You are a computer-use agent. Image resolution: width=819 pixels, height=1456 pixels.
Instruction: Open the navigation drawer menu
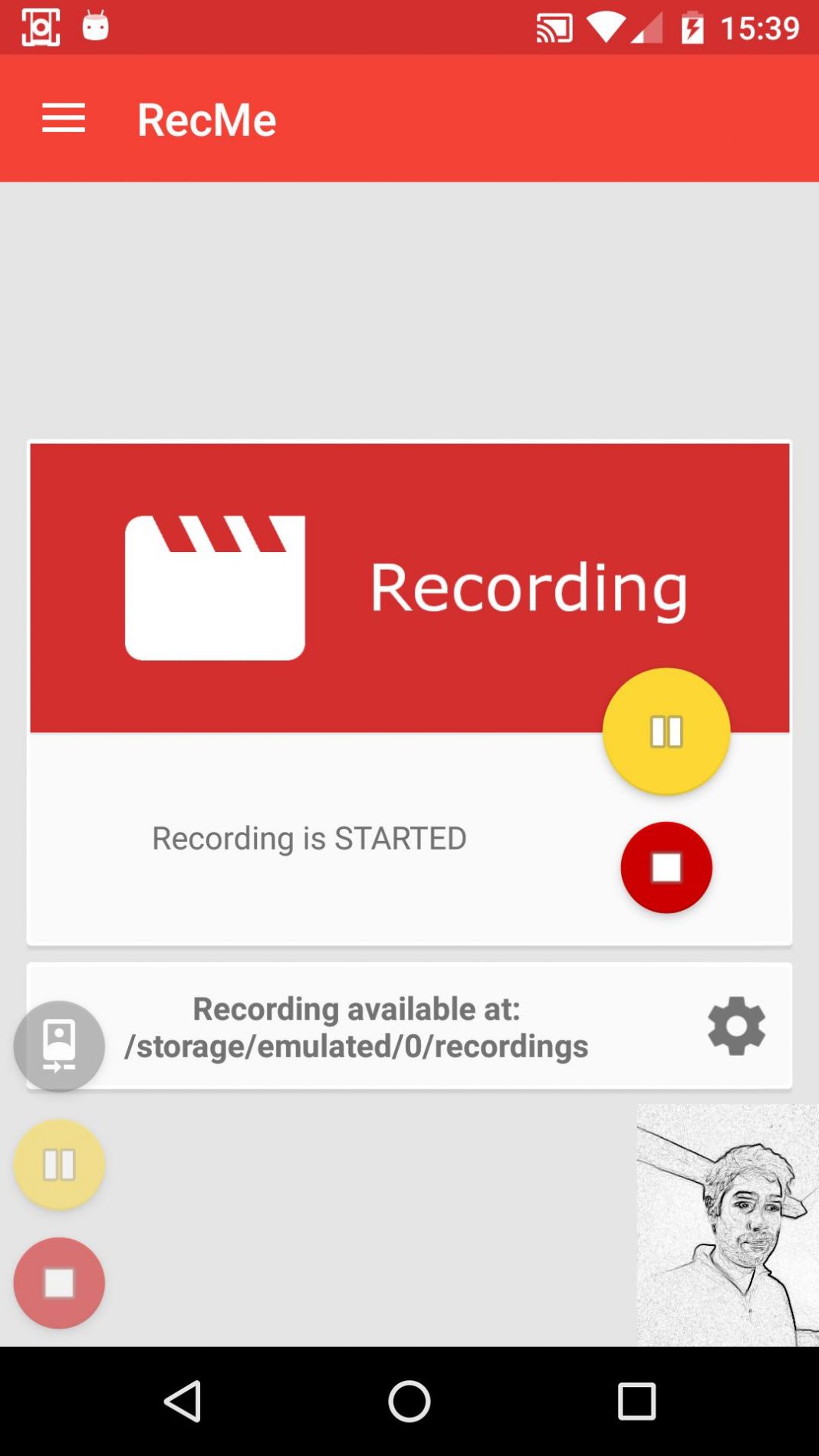pyautogui.click(x=63, y=119)
